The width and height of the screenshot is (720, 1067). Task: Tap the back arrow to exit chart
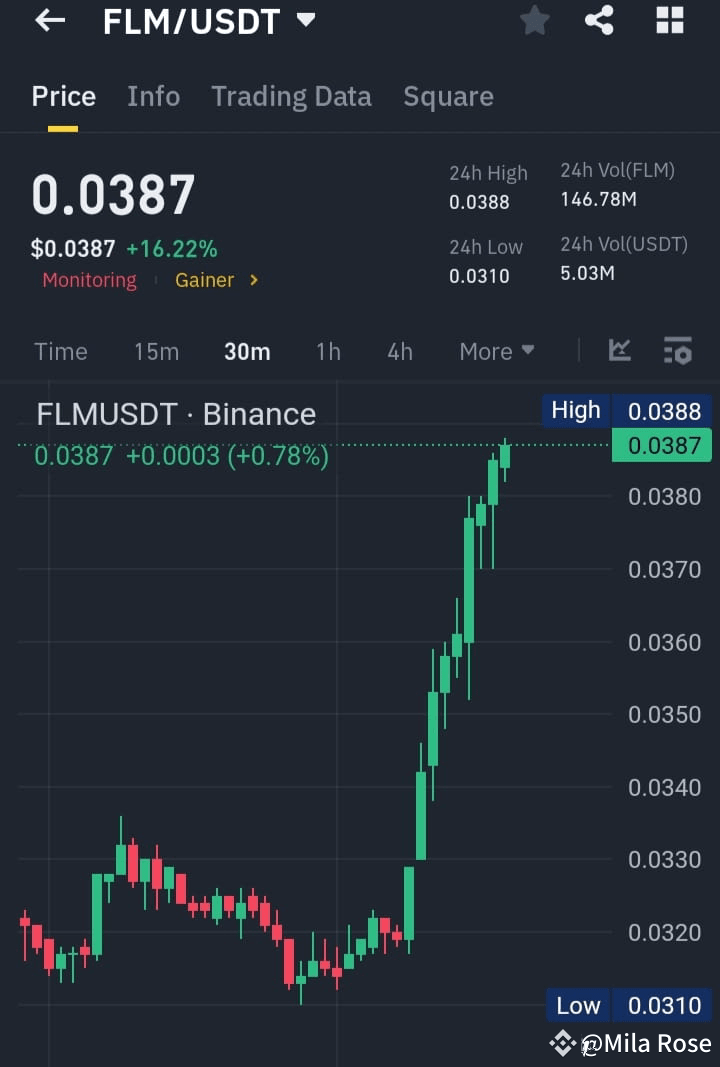click(x=47, y=21)
